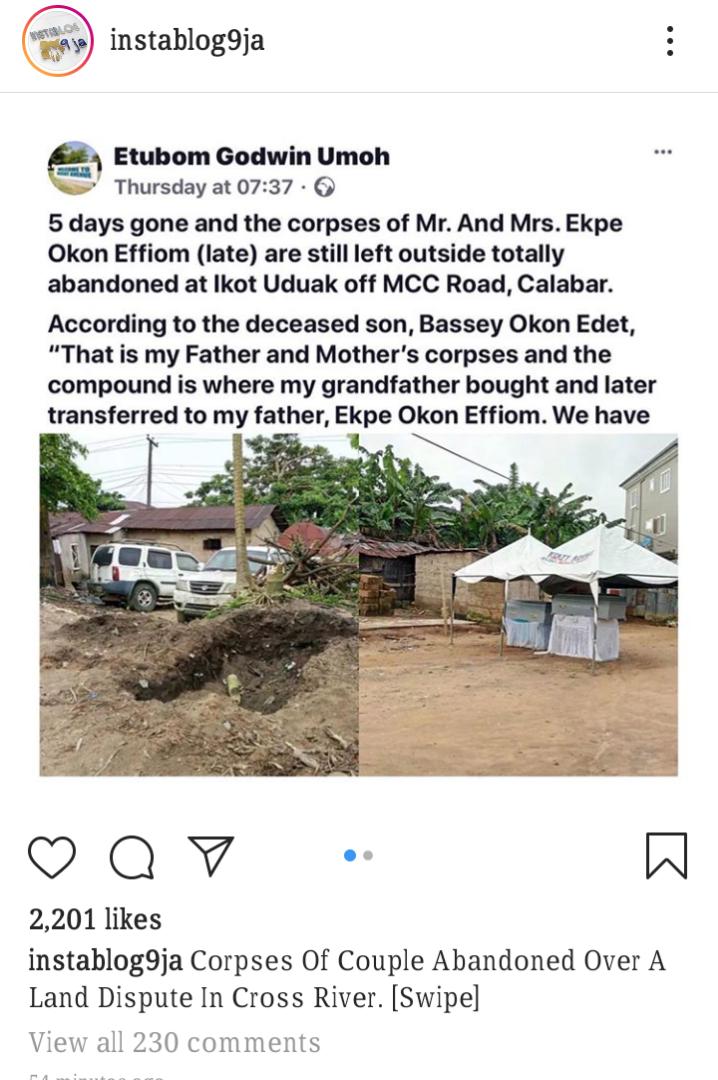Save the post with the bookmark icon

pyautogui.click(x=666, y=856)
